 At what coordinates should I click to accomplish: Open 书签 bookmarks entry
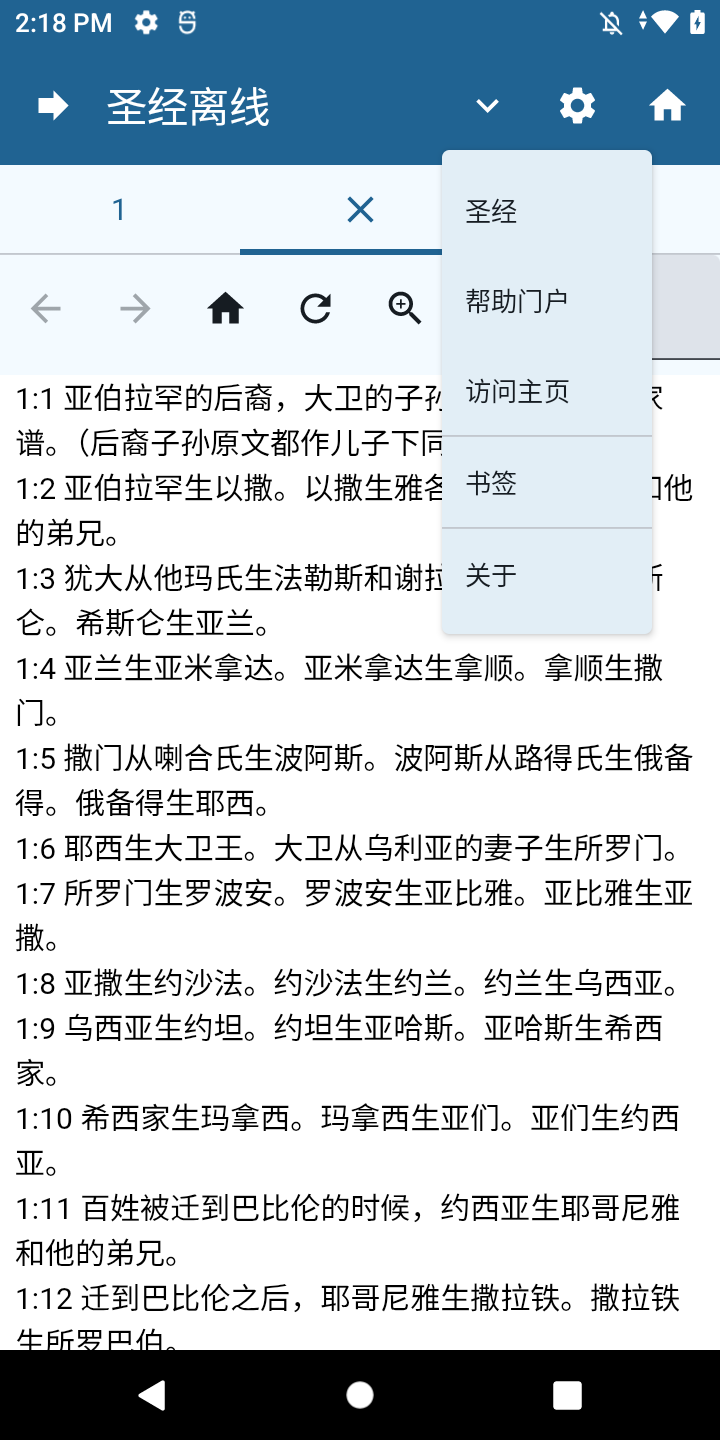(x=546, y=483)
